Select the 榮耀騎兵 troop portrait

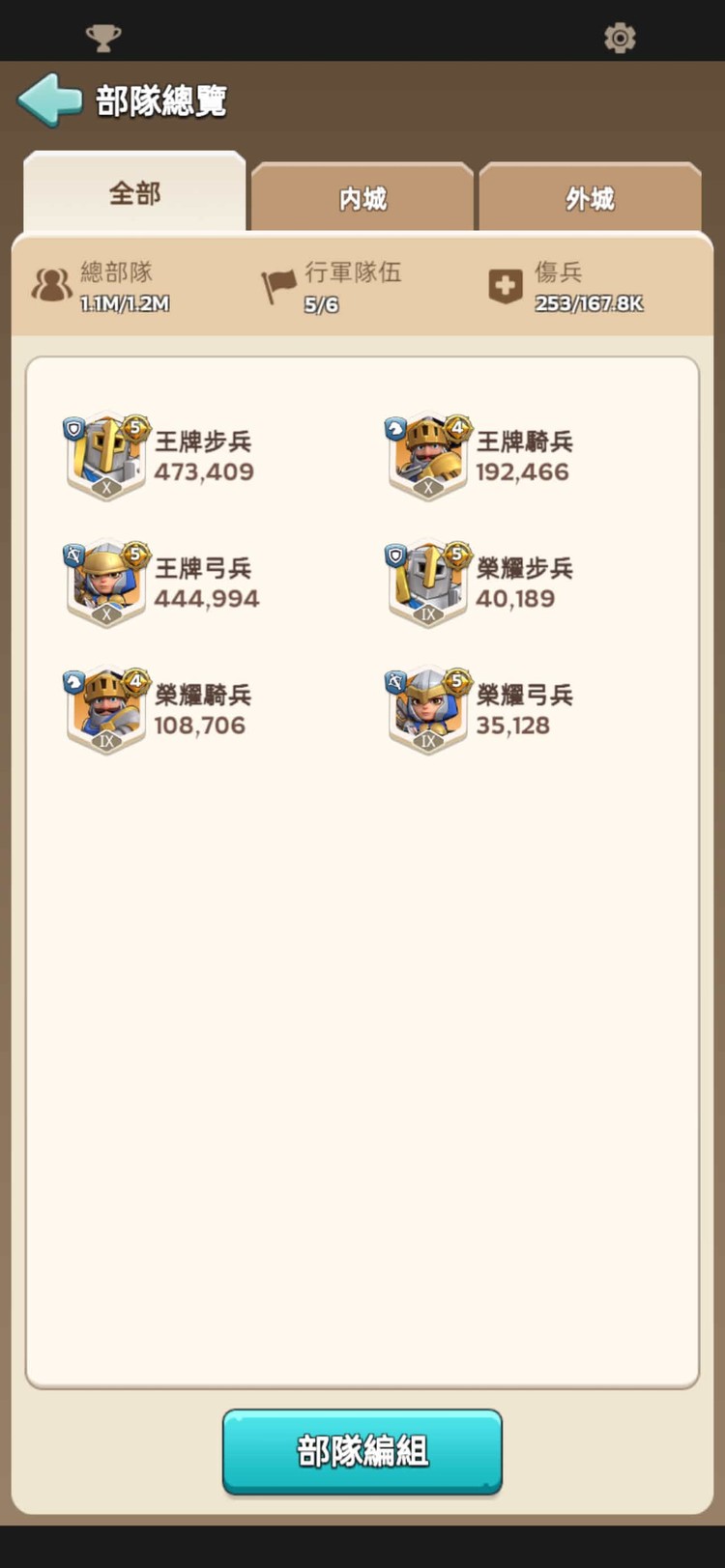pos(106,708)
